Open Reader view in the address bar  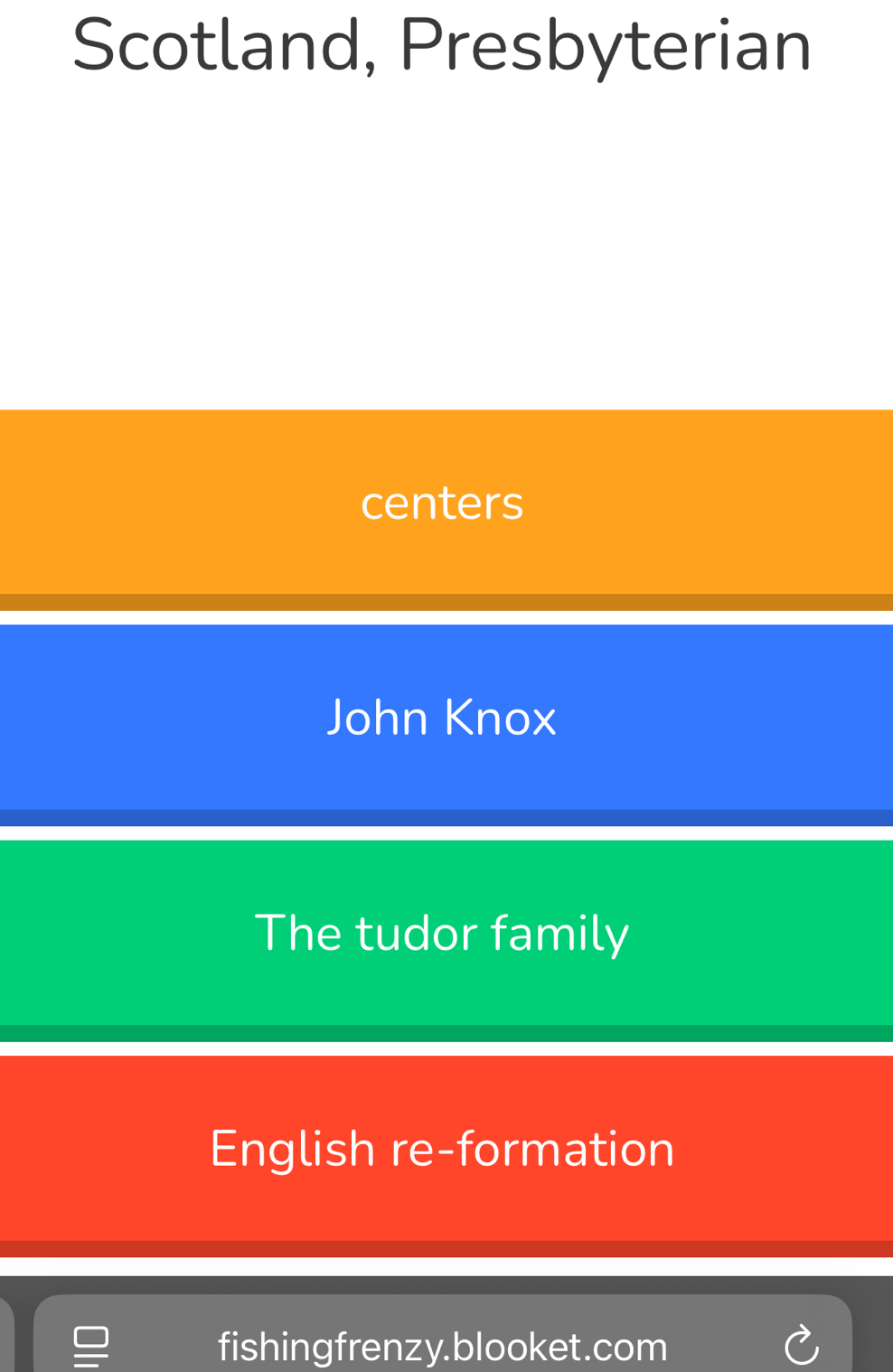click(x=89, y=1346)
